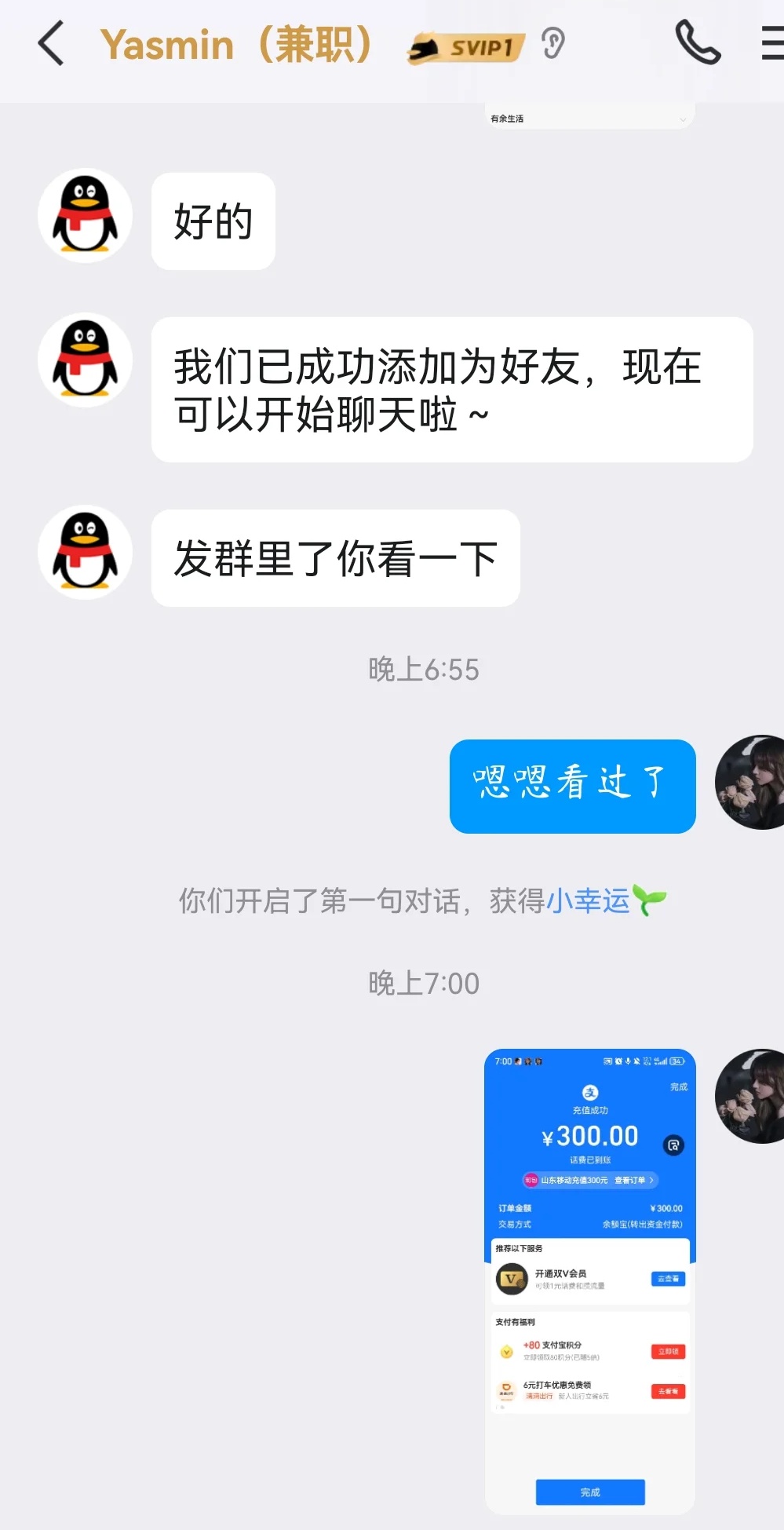The height and width of the screenshot is (1530, 784).
Task: Open the Yasmin（兼职）chat title
Action: click(235, 46)
